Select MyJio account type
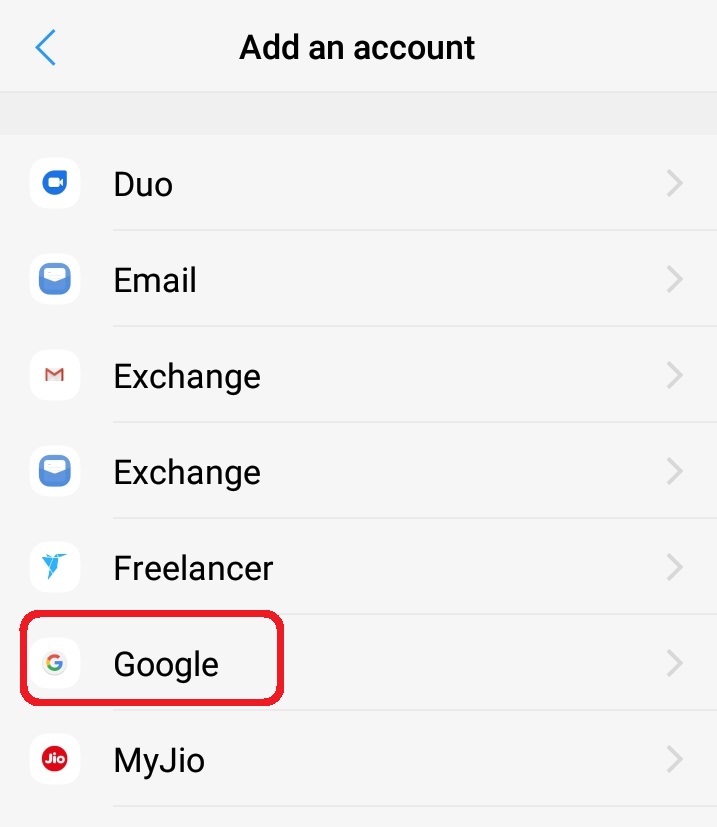 click(x=358, y=760)
